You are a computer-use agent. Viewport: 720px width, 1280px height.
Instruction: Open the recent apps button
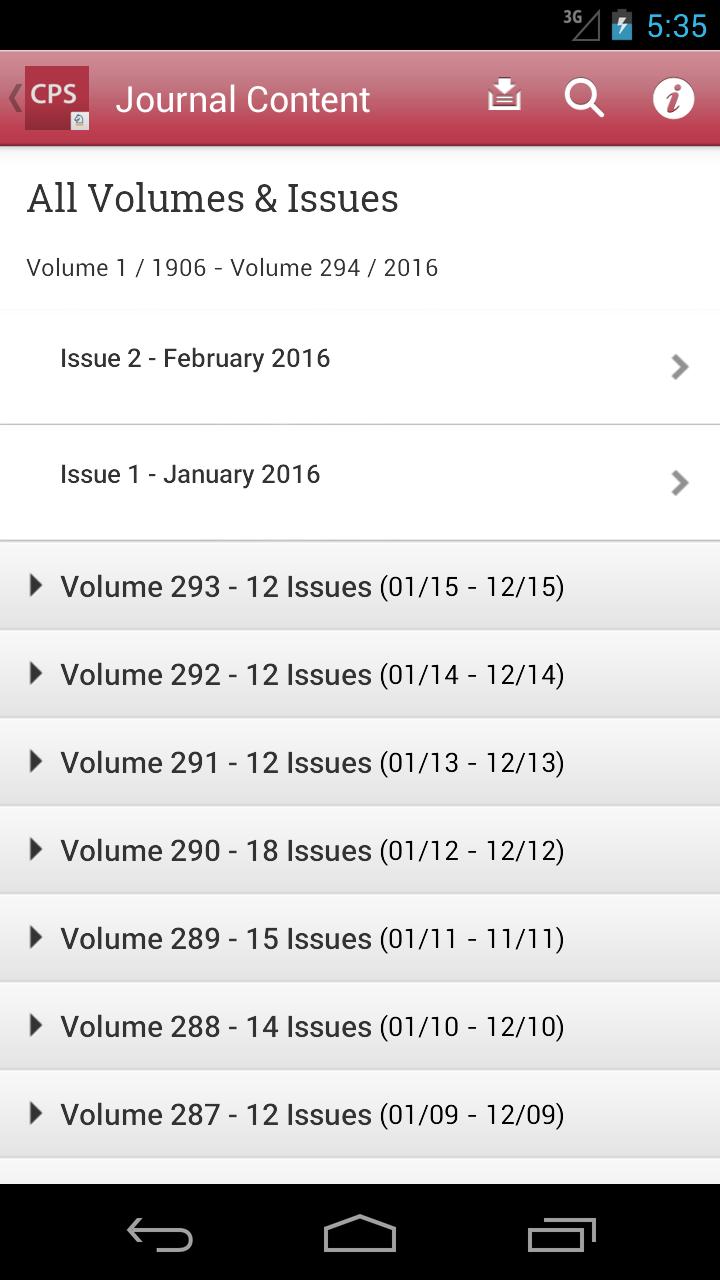pos(562,1234)
